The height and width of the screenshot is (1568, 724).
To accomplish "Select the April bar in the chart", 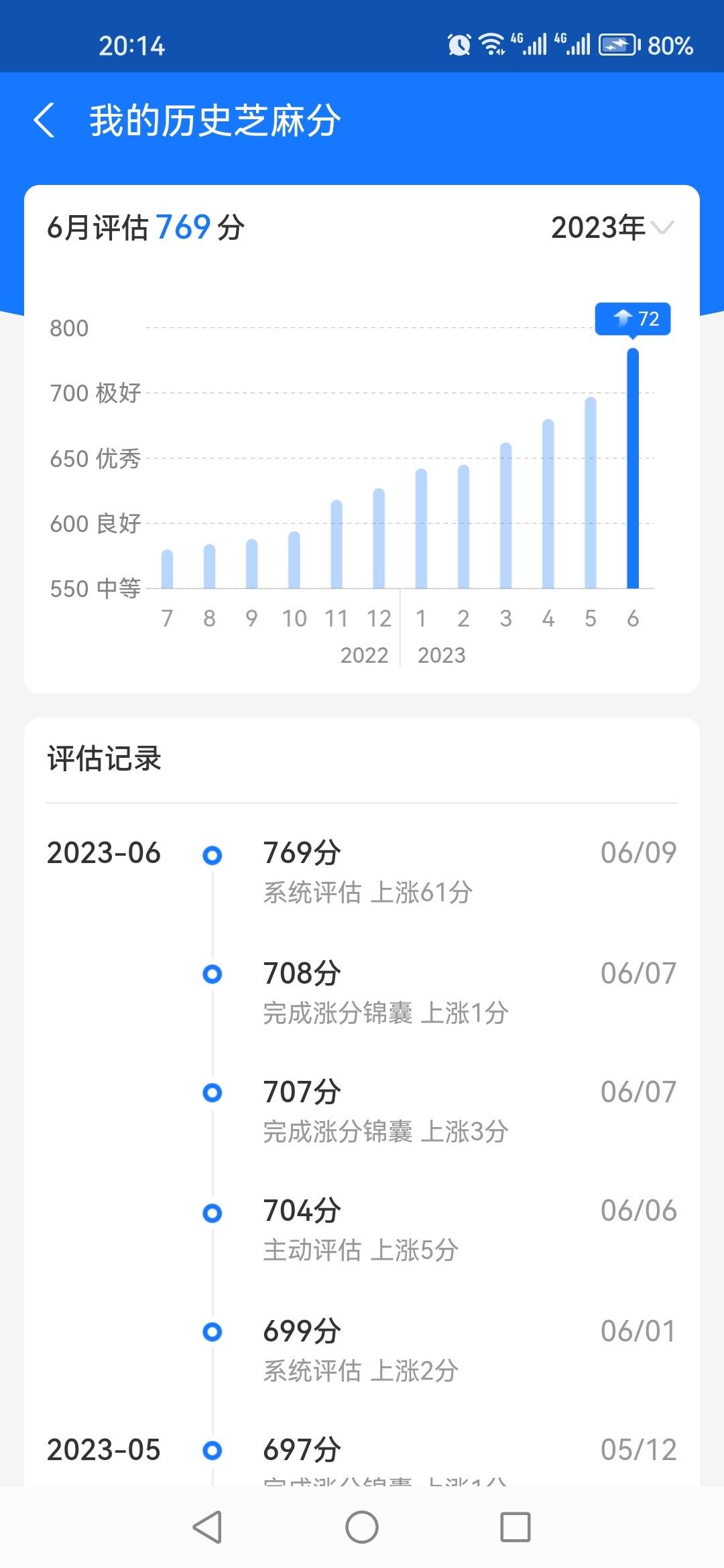I will [548, 504].
